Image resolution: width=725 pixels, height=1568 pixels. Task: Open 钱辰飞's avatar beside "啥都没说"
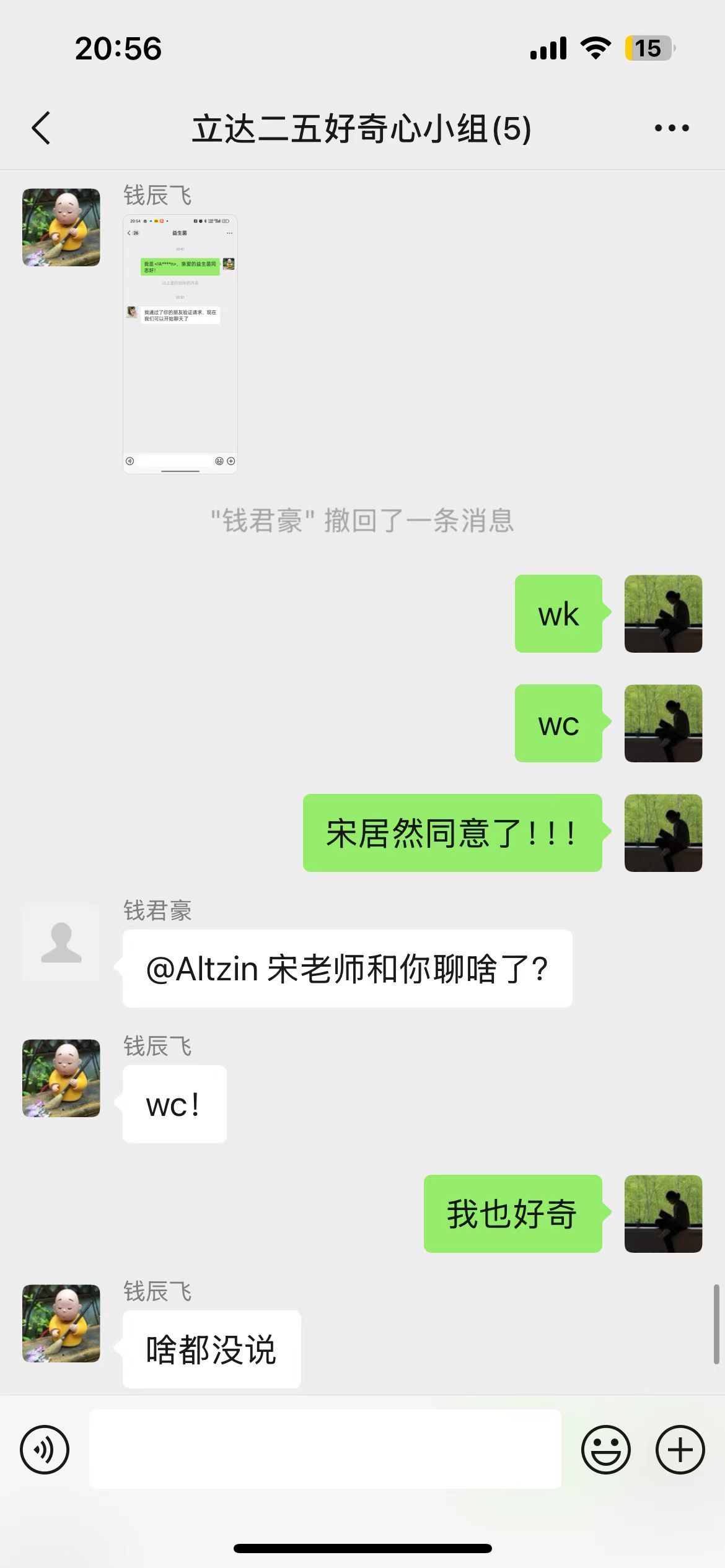[x=61, y=1323]
